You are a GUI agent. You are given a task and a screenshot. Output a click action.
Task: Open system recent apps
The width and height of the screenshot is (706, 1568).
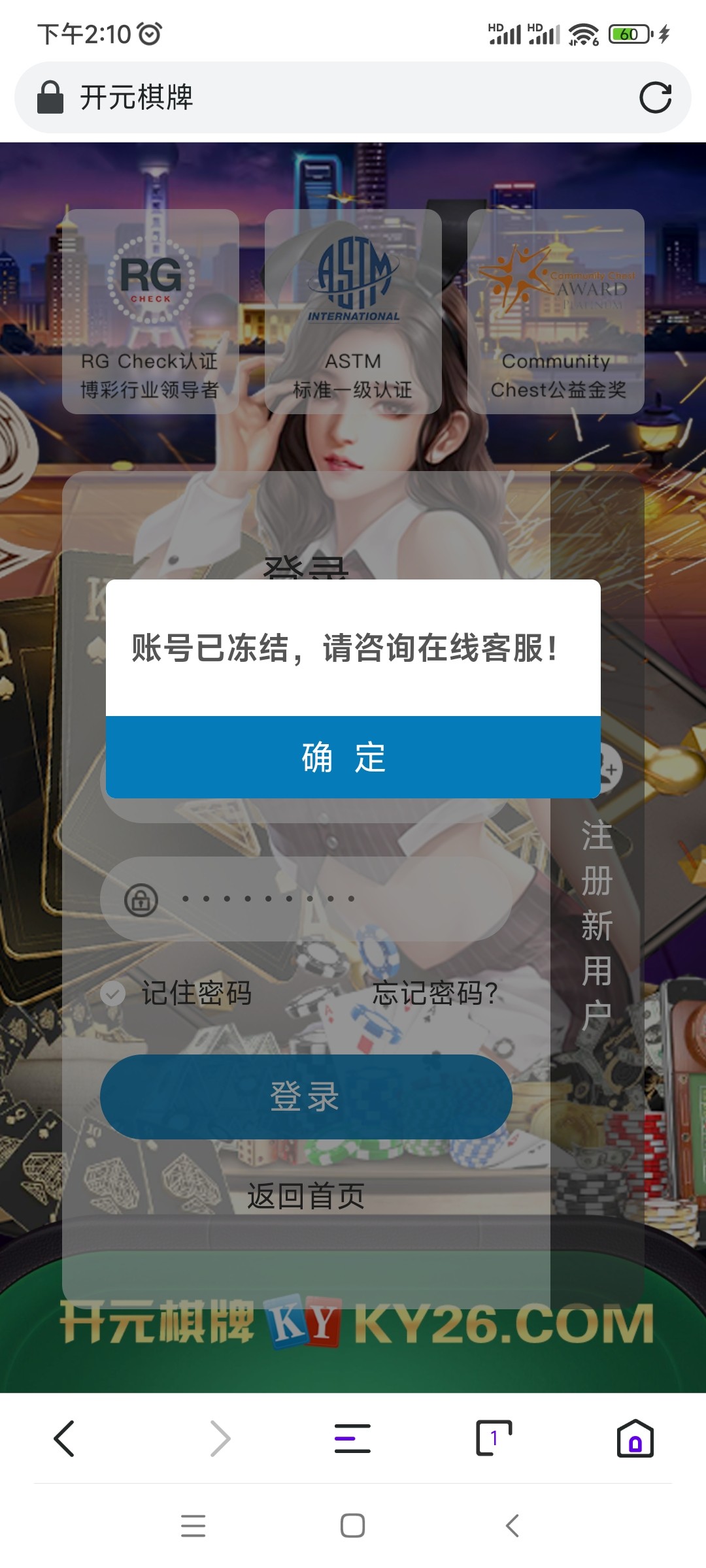pos(193,1526)
